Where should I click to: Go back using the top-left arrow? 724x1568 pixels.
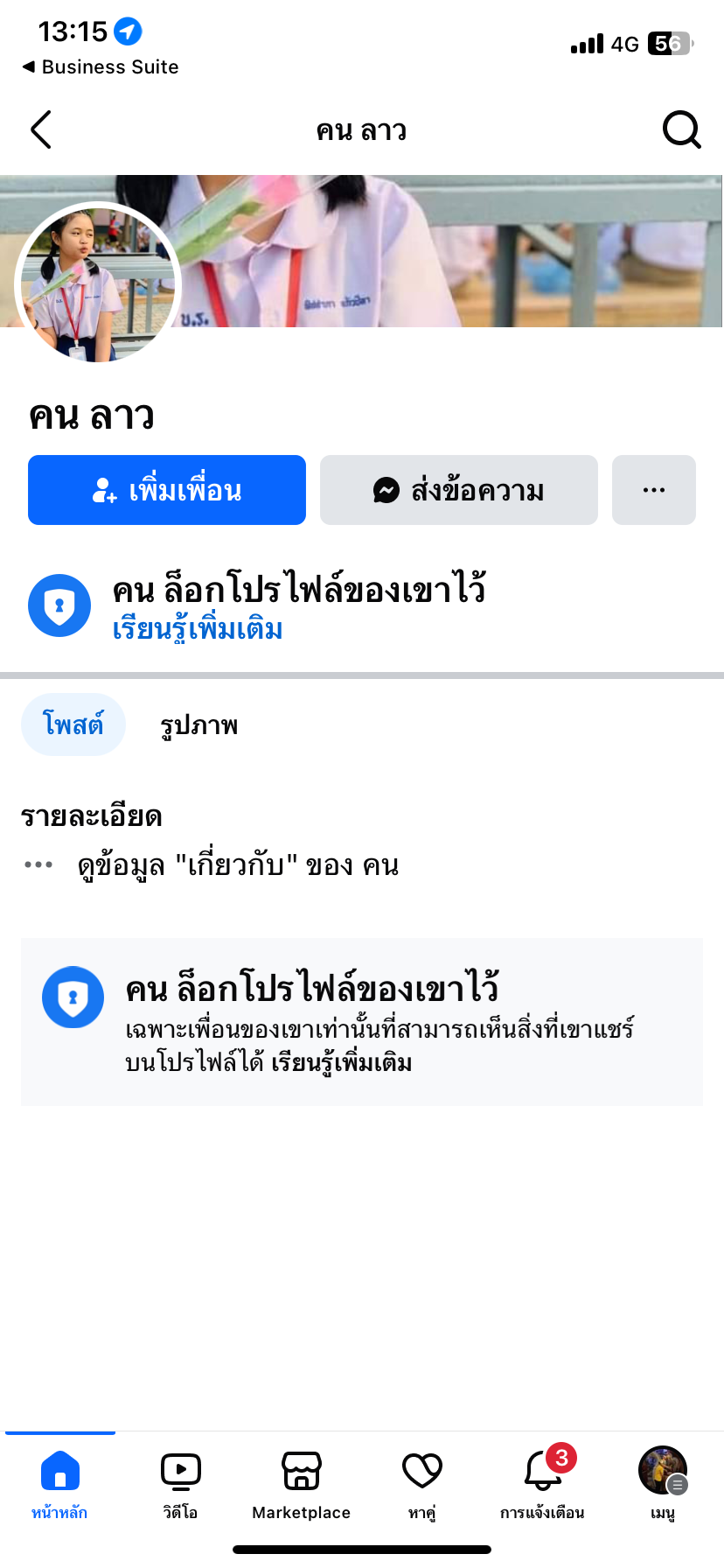(x=41, y=130)
